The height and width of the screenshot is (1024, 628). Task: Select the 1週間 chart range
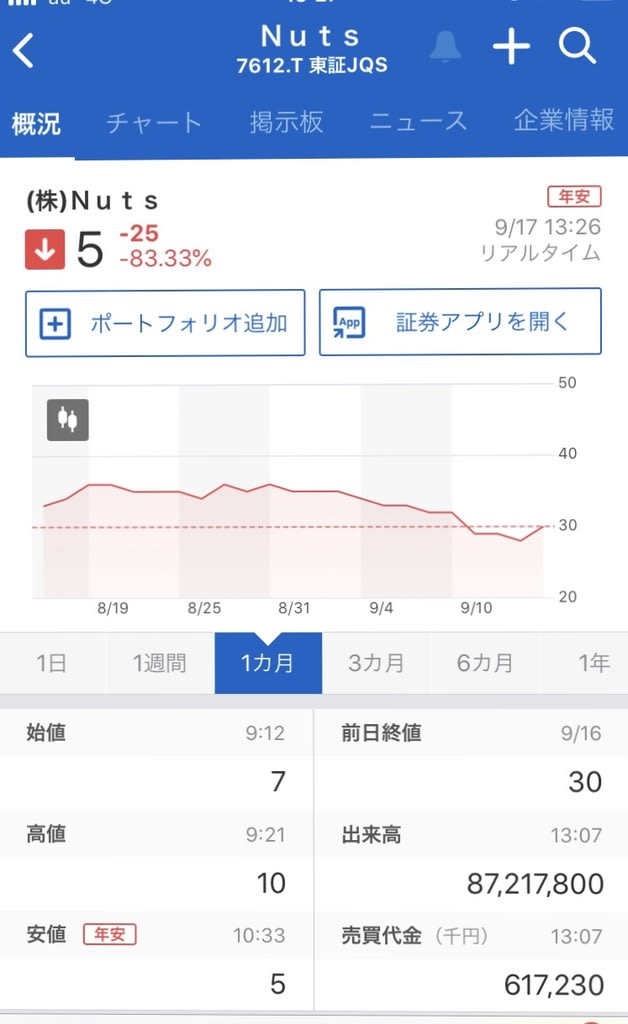tap(160, 663)
